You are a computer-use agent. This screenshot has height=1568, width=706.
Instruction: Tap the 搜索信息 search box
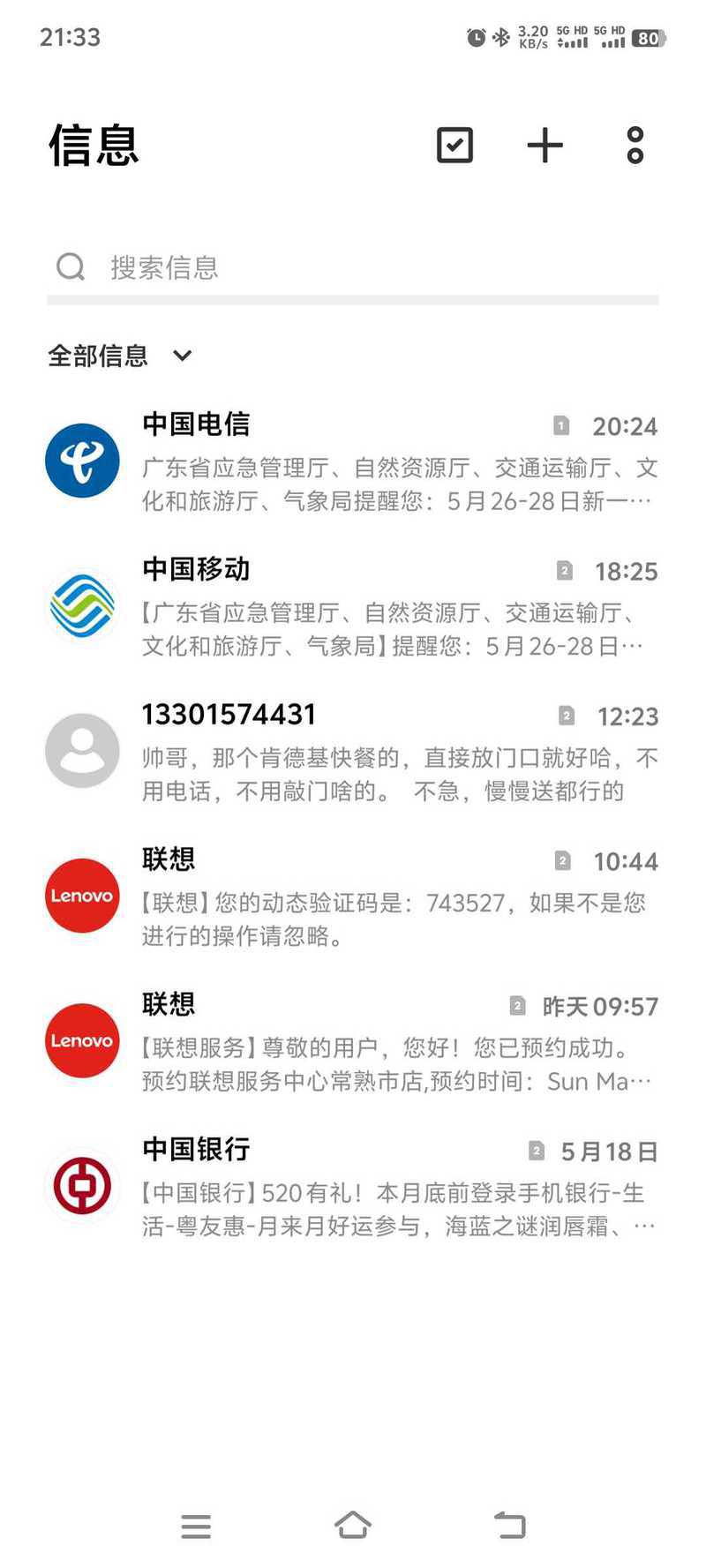tap(353, 267)
